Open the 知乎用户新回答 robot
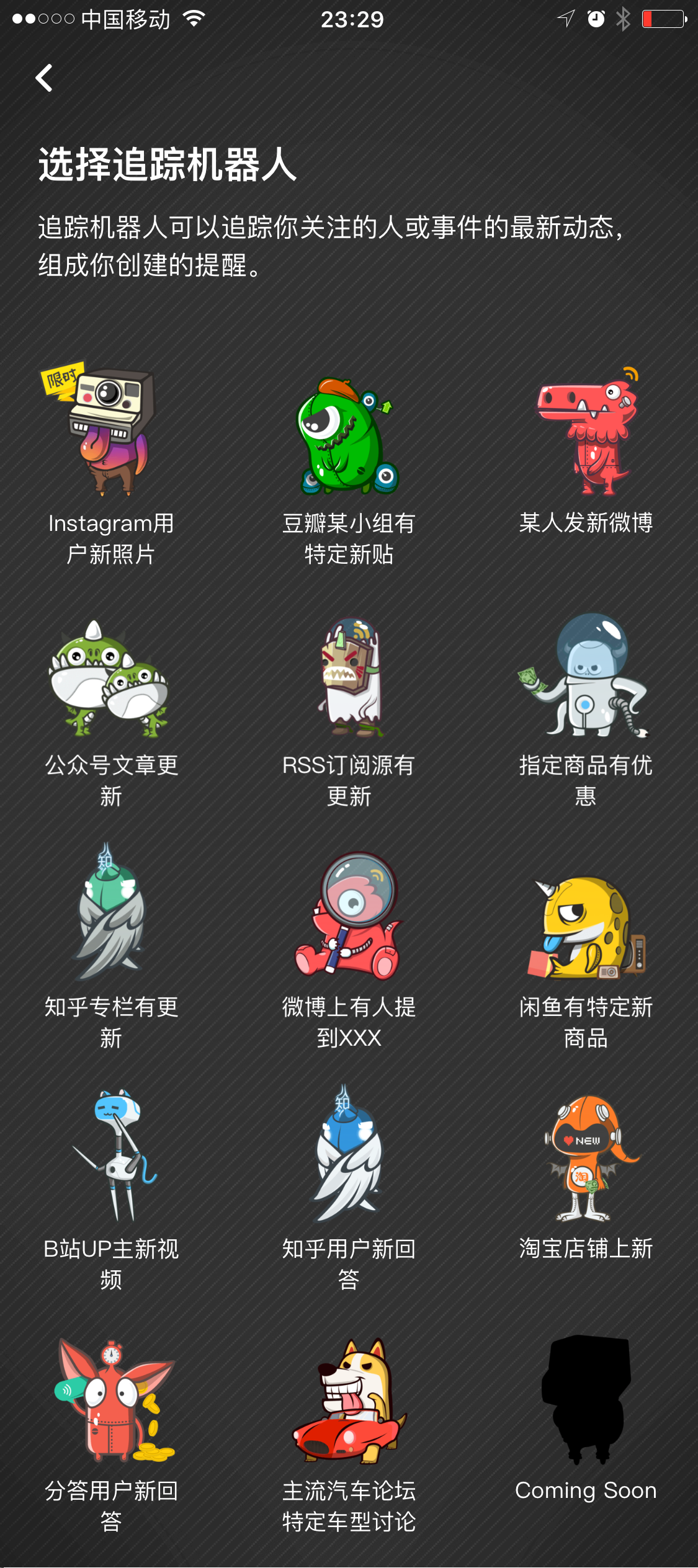Viewport: 698px width, 1568px height. point(349,1188)
